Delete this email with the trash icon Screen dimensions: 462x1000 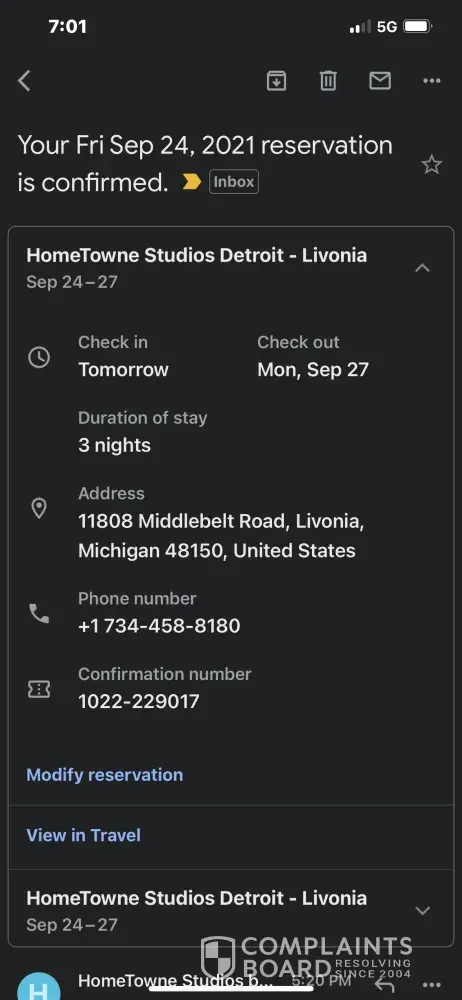coord(328,81)
